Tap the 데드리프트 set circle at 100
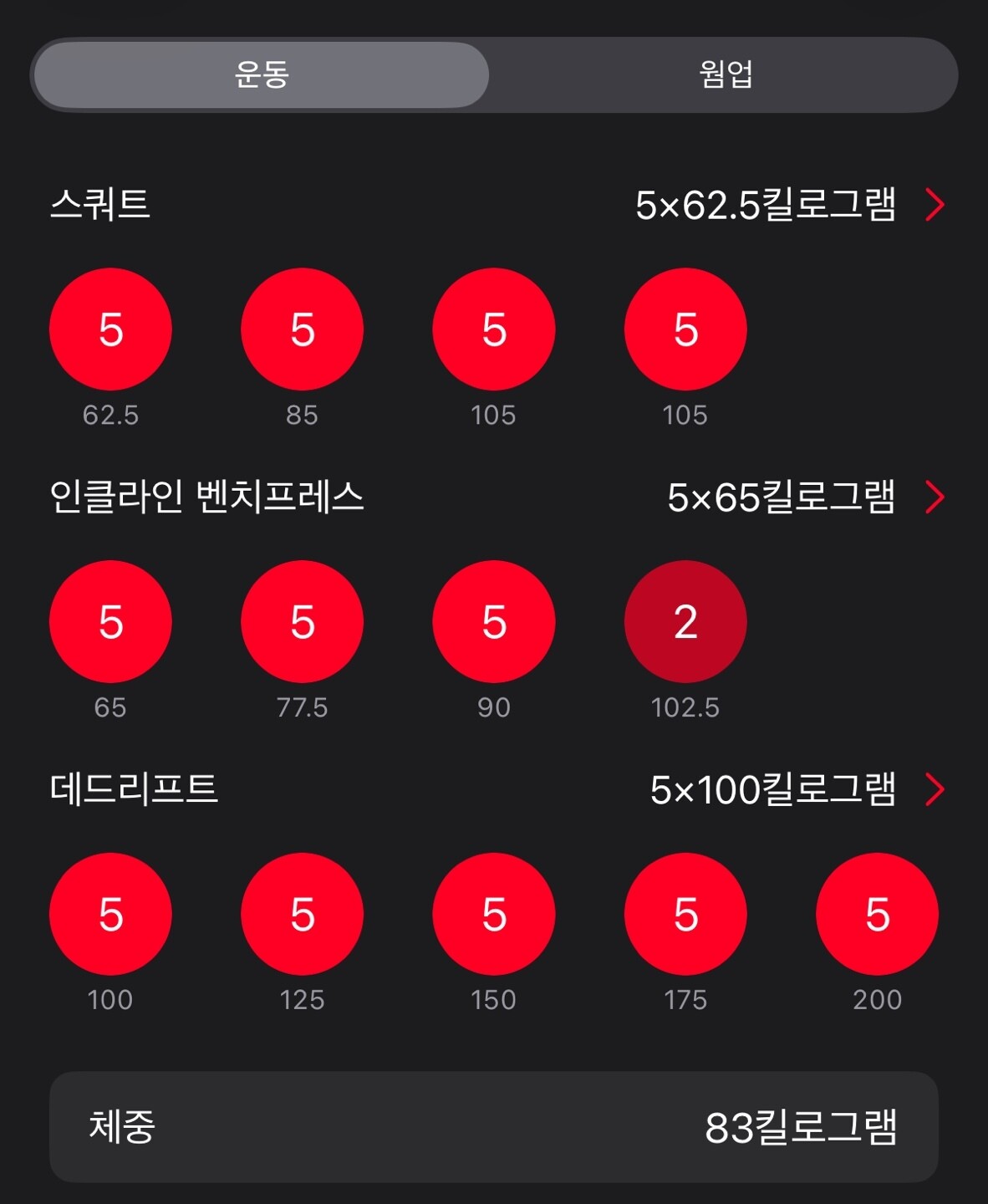The height and width of the screenshot is (1204, 988). pos(110,914)
